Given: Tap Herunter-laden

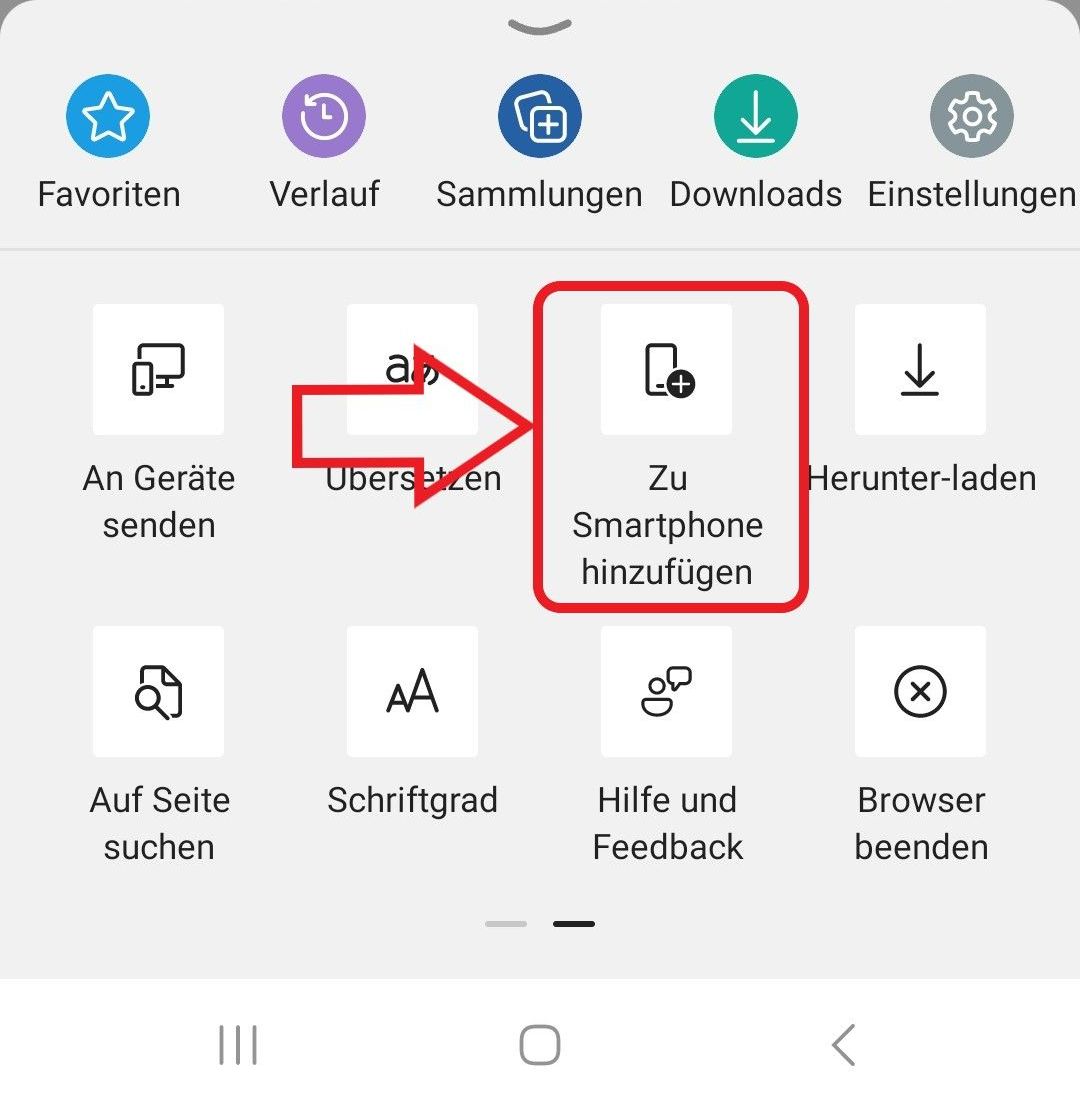Looking at the screenshot, I should click(x=920, y=370).
